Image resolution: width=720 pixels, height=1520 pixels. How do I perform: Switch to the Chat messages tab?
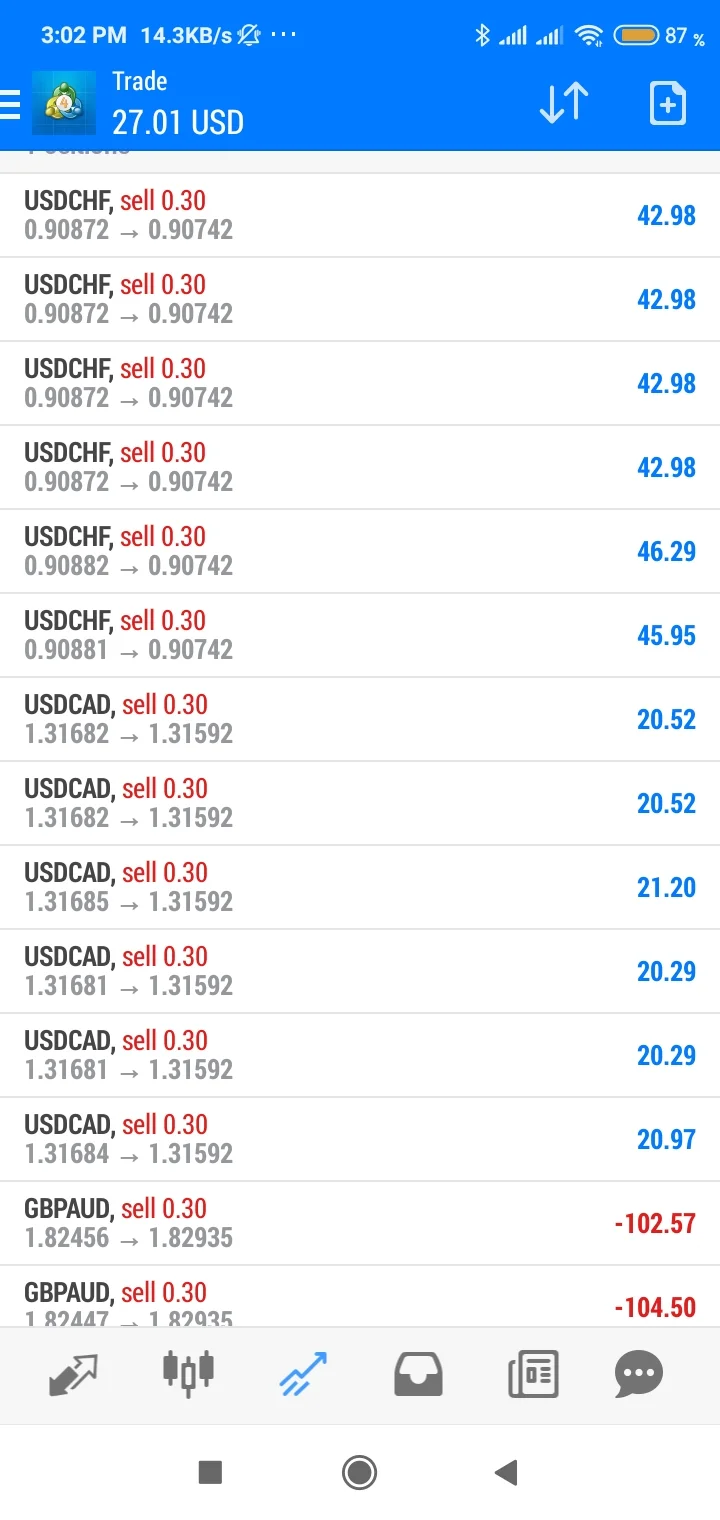tap(638, 1374)
